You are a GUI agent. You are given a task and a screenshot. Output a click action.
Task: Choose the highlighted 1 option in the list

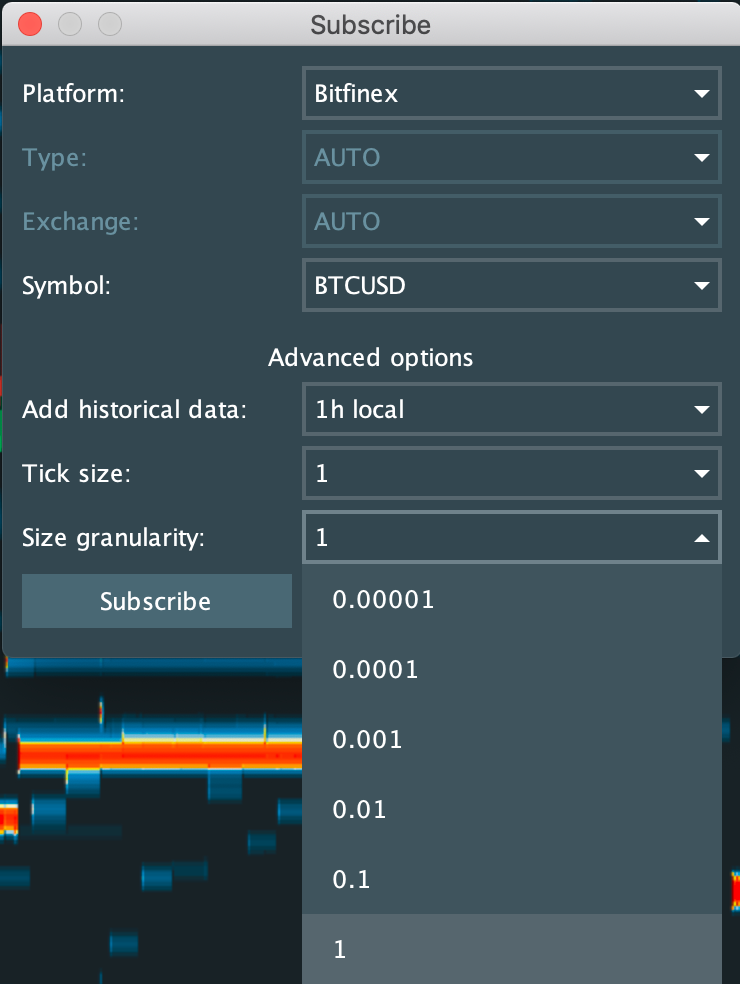tap(511, 949)
